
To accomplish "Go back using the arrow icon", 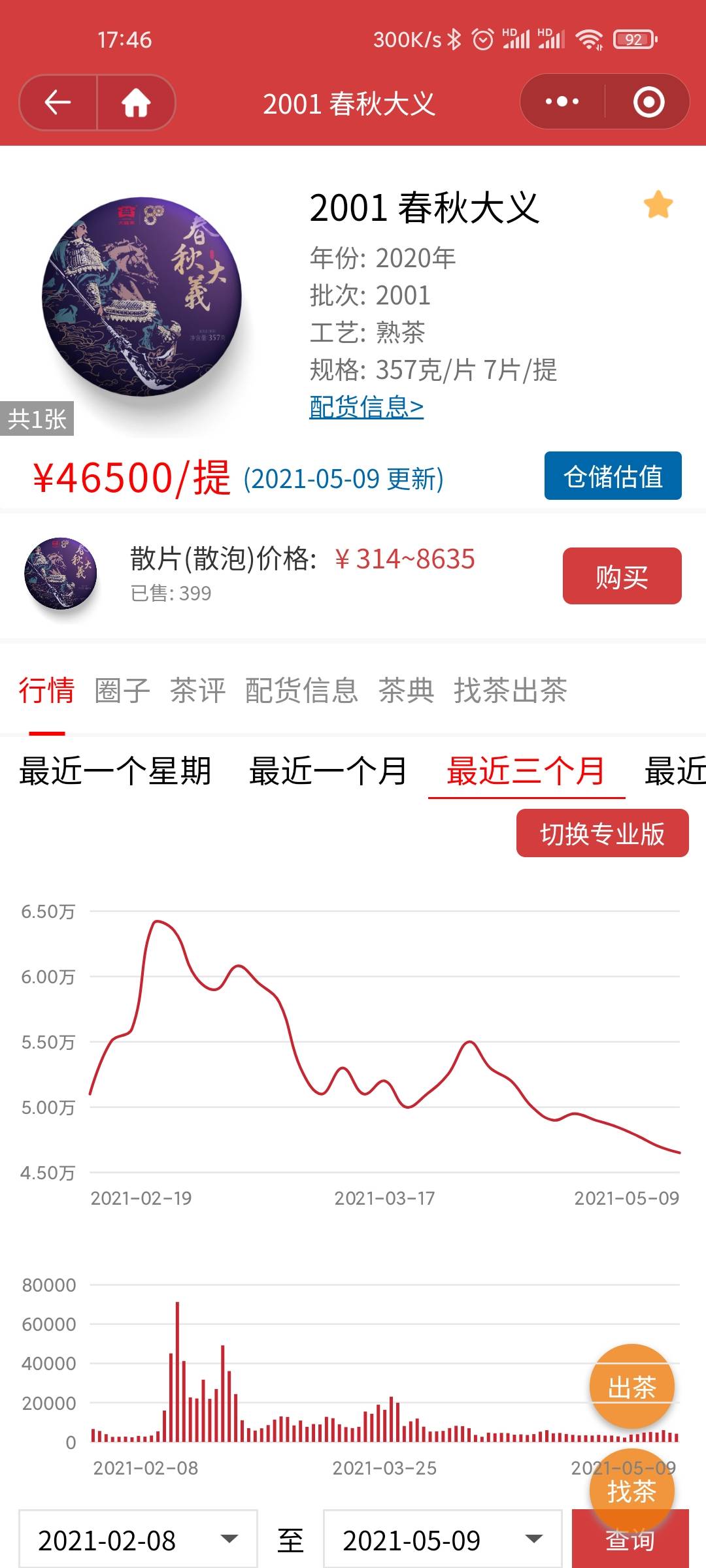I will coord(58,103).
